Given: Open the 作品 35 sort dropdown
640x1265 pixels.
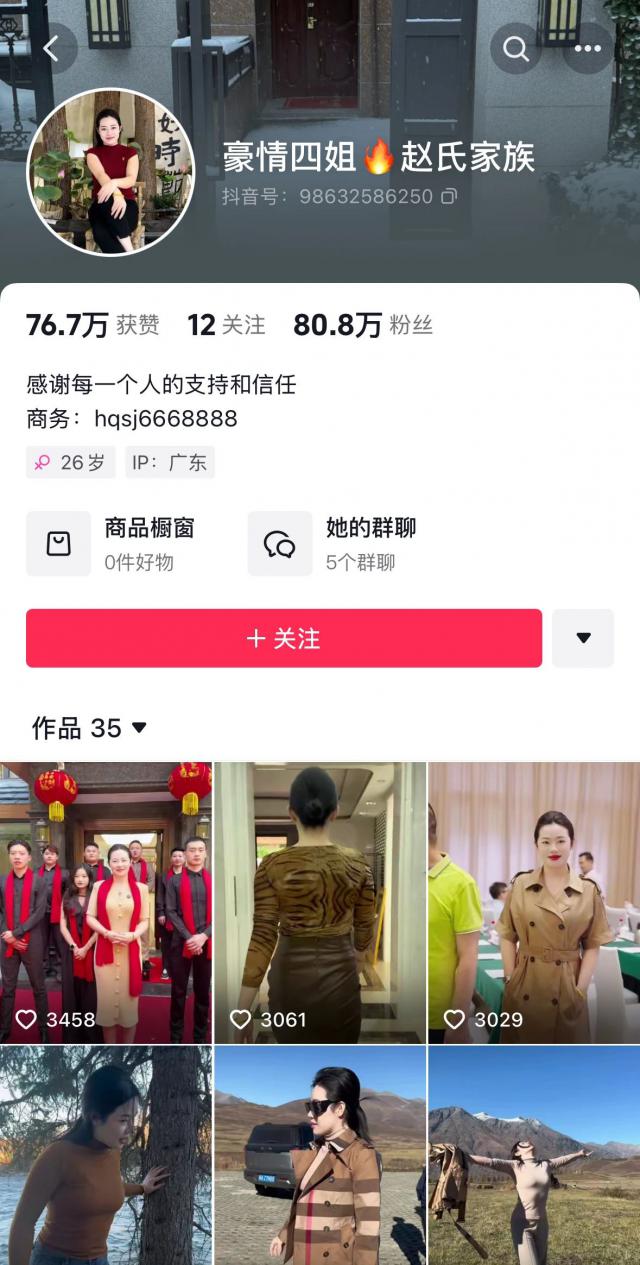Looking at the screenshot, I should point(90,728).
